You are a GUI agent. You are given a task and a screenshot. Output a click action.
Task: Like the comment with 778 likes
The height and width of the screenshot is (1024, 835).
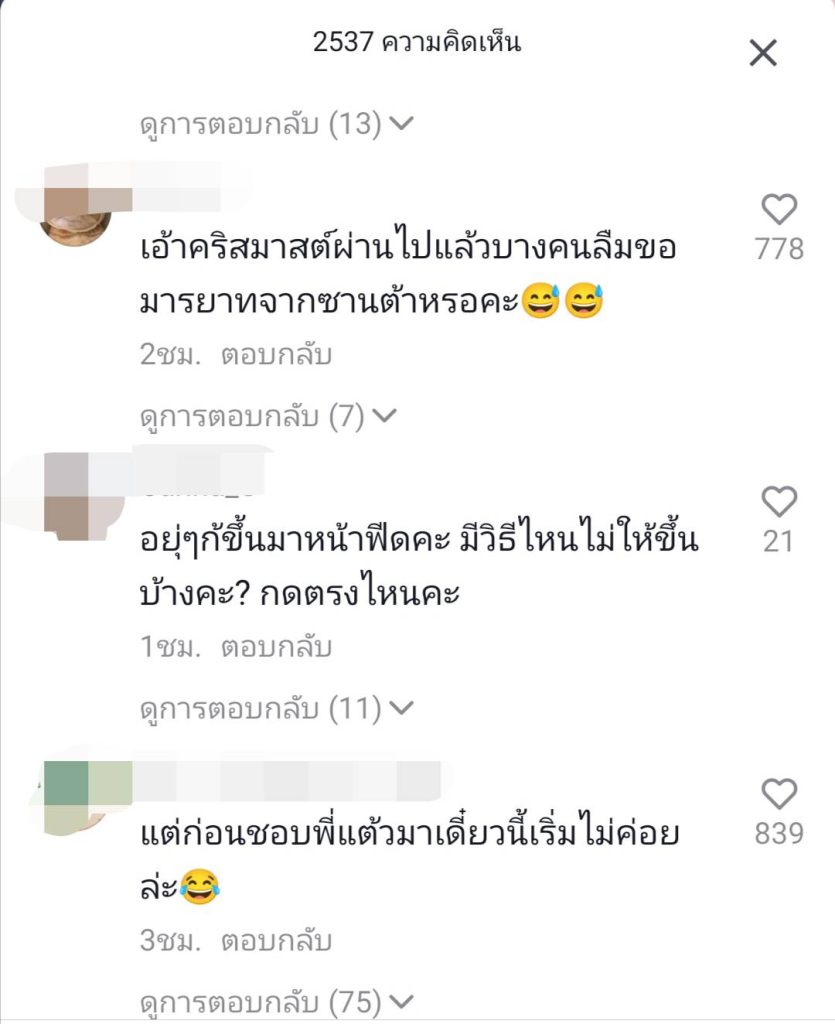pyautogui.click(x=779, y=210)
